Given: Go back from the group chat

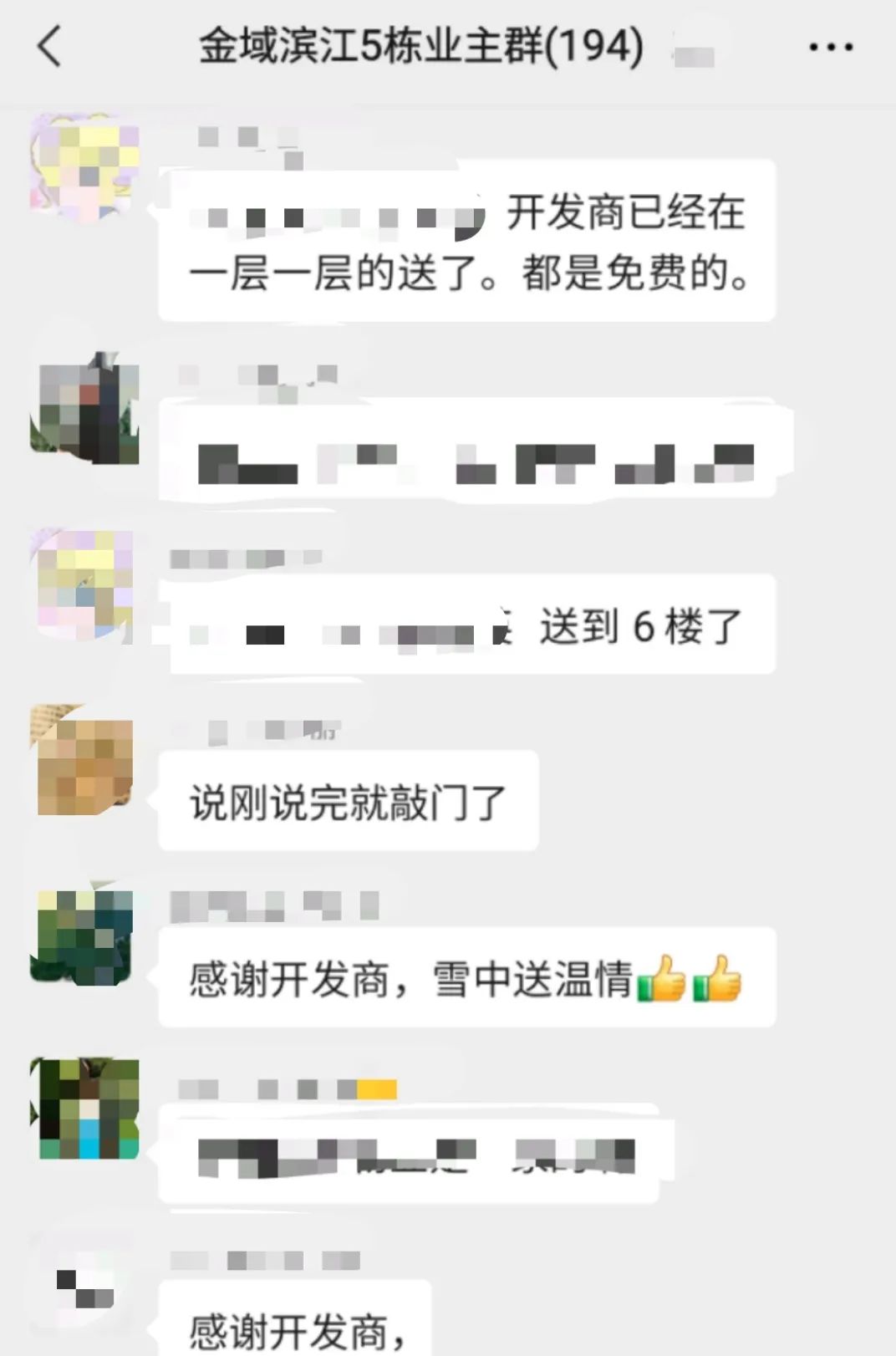Looking at the screenshot, I should [50, 46].
